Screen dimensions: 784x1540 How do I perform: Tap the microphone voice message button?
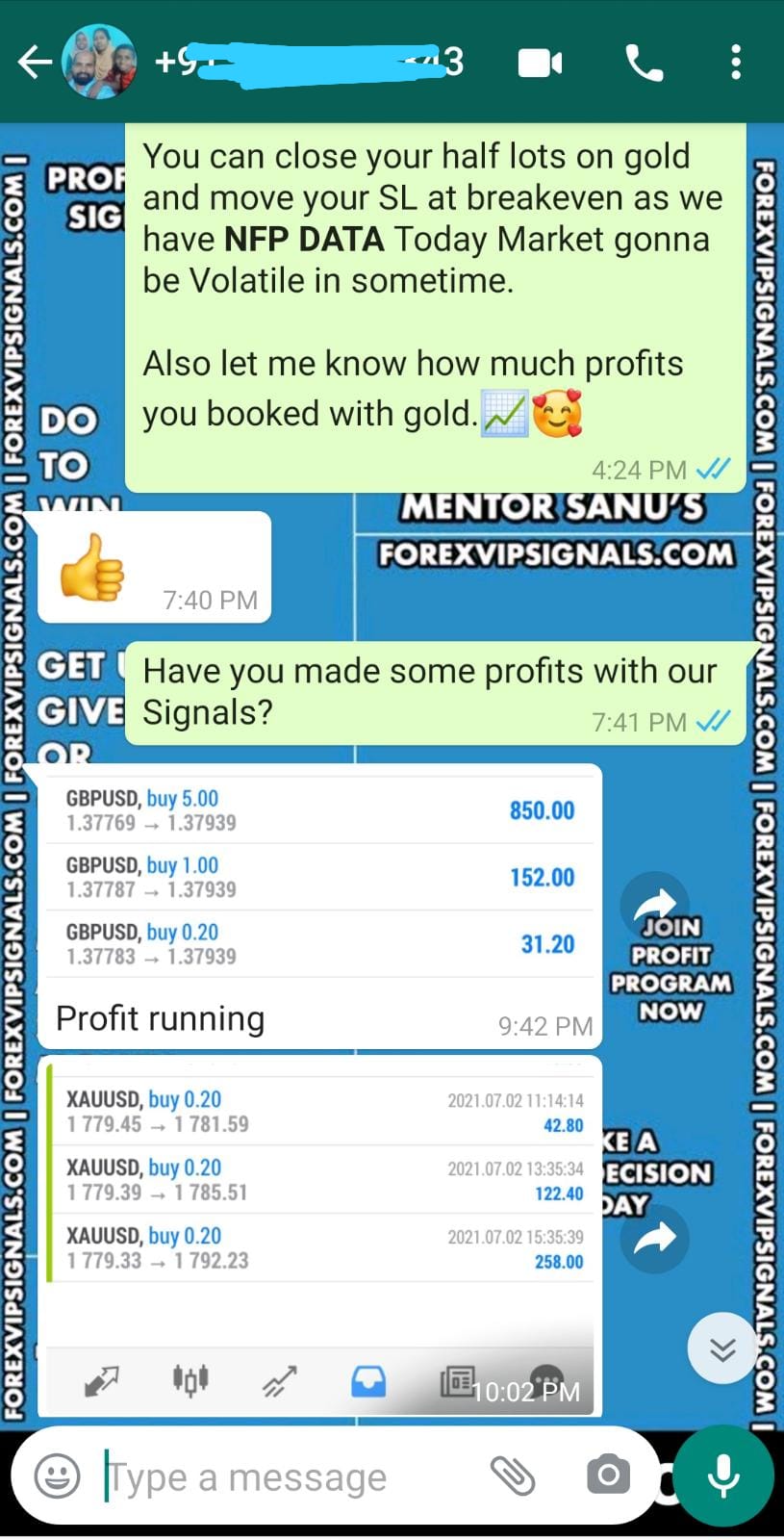click(722, 1476)
